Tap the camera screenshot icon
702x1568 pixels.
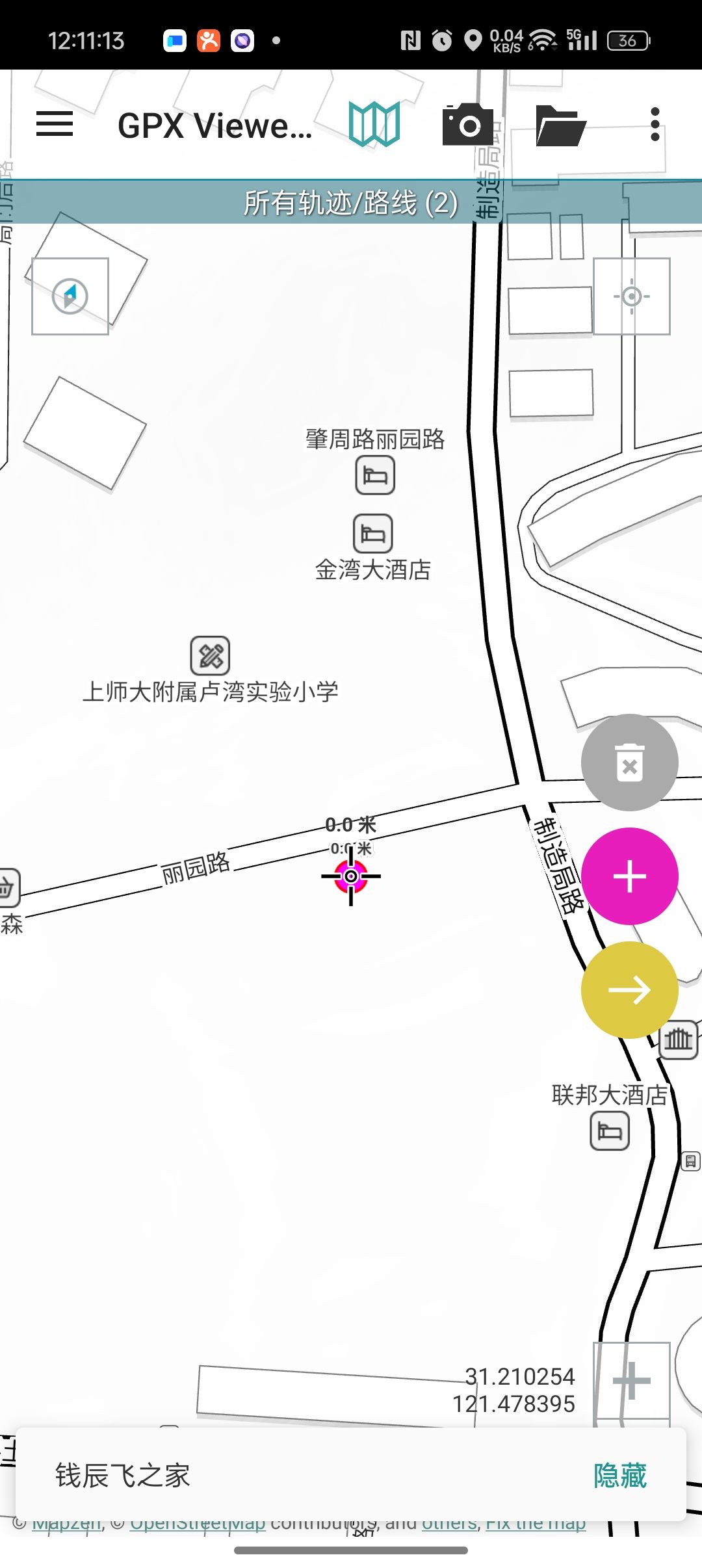pyautogui.click(x=468, y=124)
